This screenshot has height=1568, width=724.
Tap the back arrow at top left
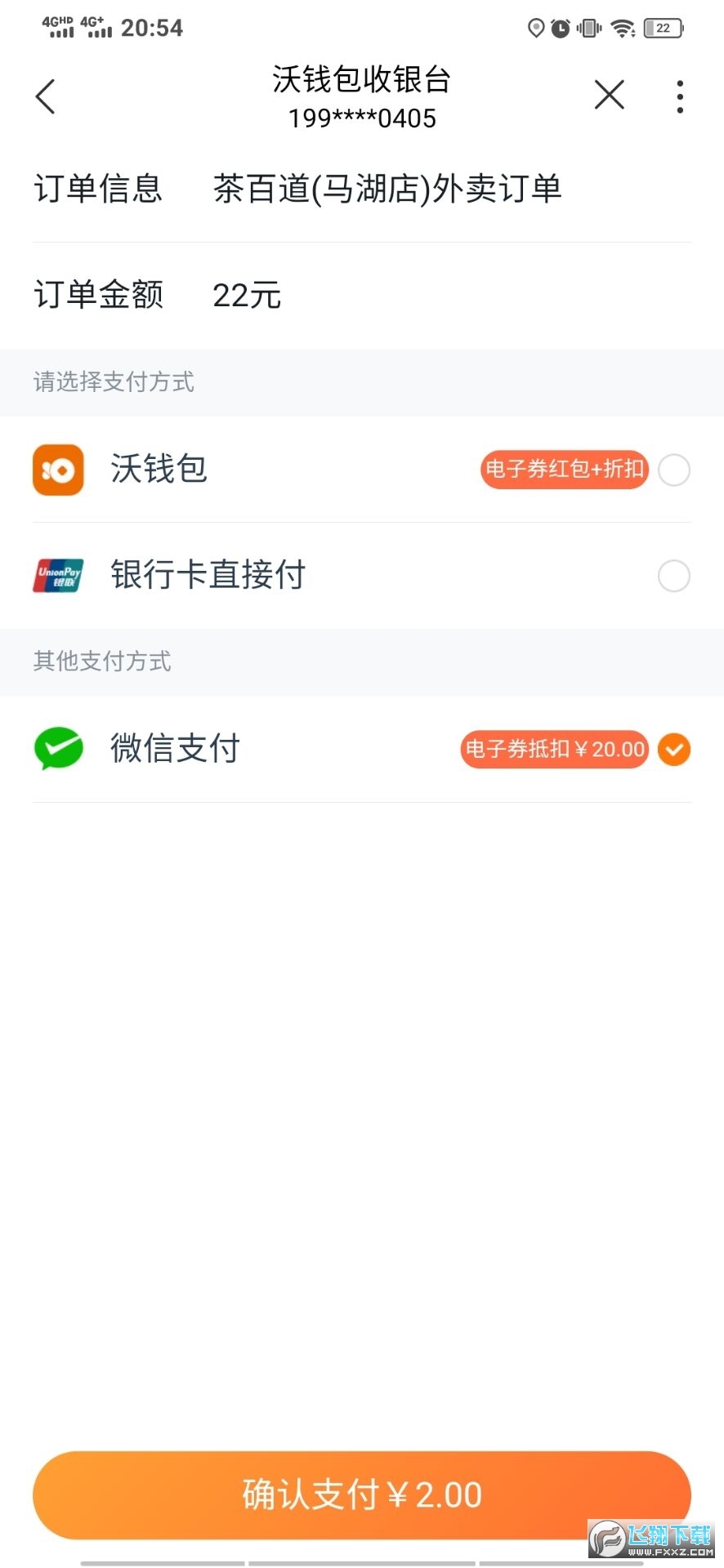coord(45,96)
